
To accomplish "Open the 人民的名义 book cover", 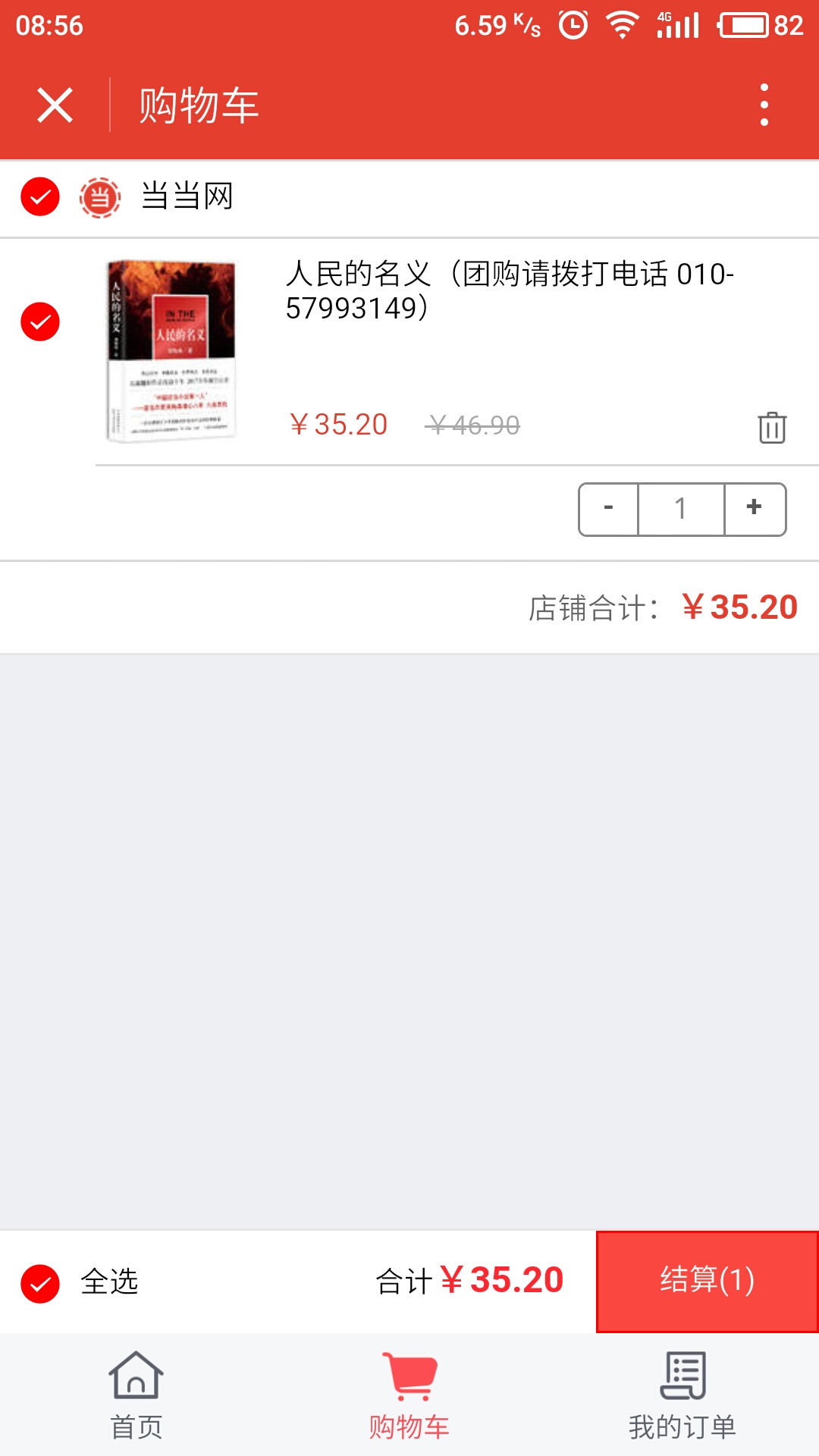I will point(171,351).
